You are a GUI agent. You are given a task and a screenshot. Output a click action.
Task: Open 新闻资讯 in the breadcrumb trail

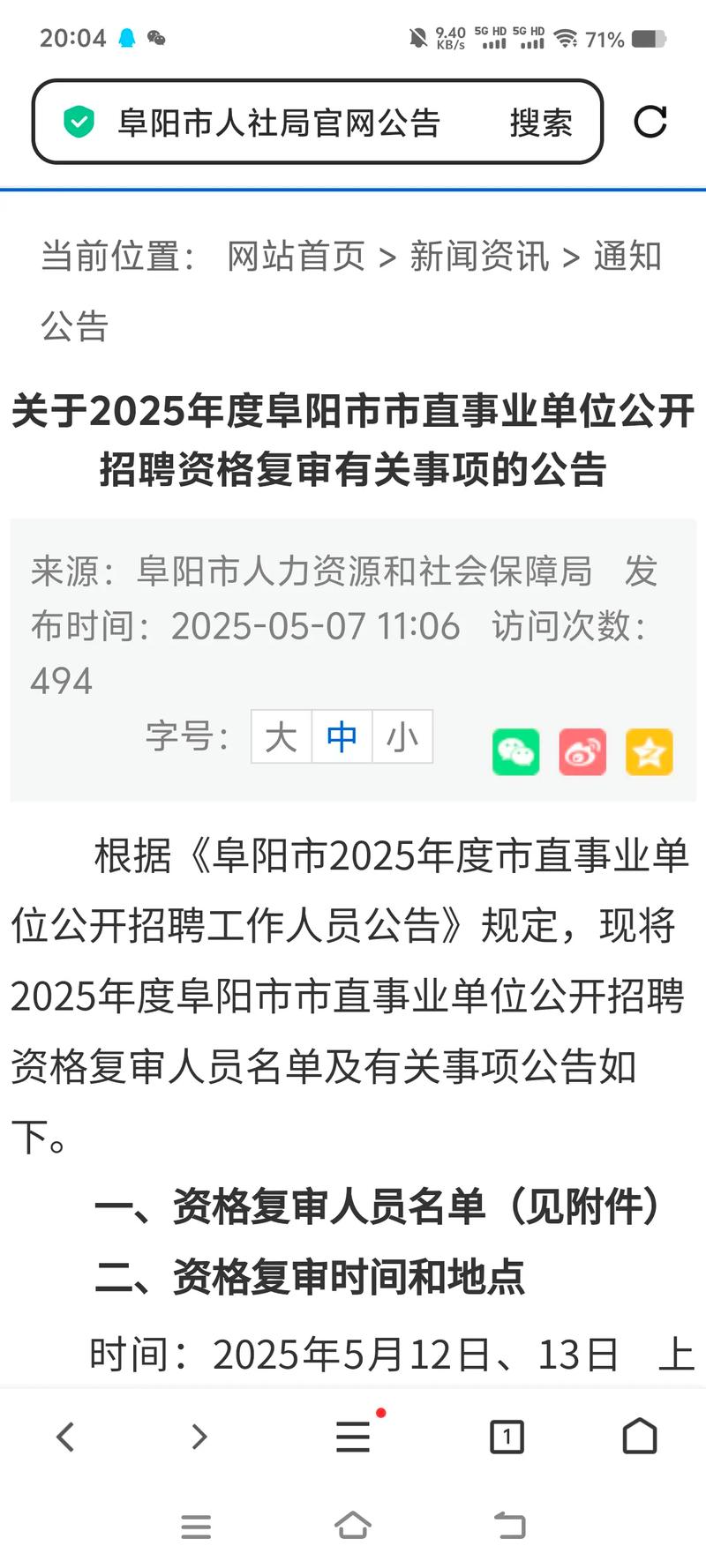click(479, 257)
